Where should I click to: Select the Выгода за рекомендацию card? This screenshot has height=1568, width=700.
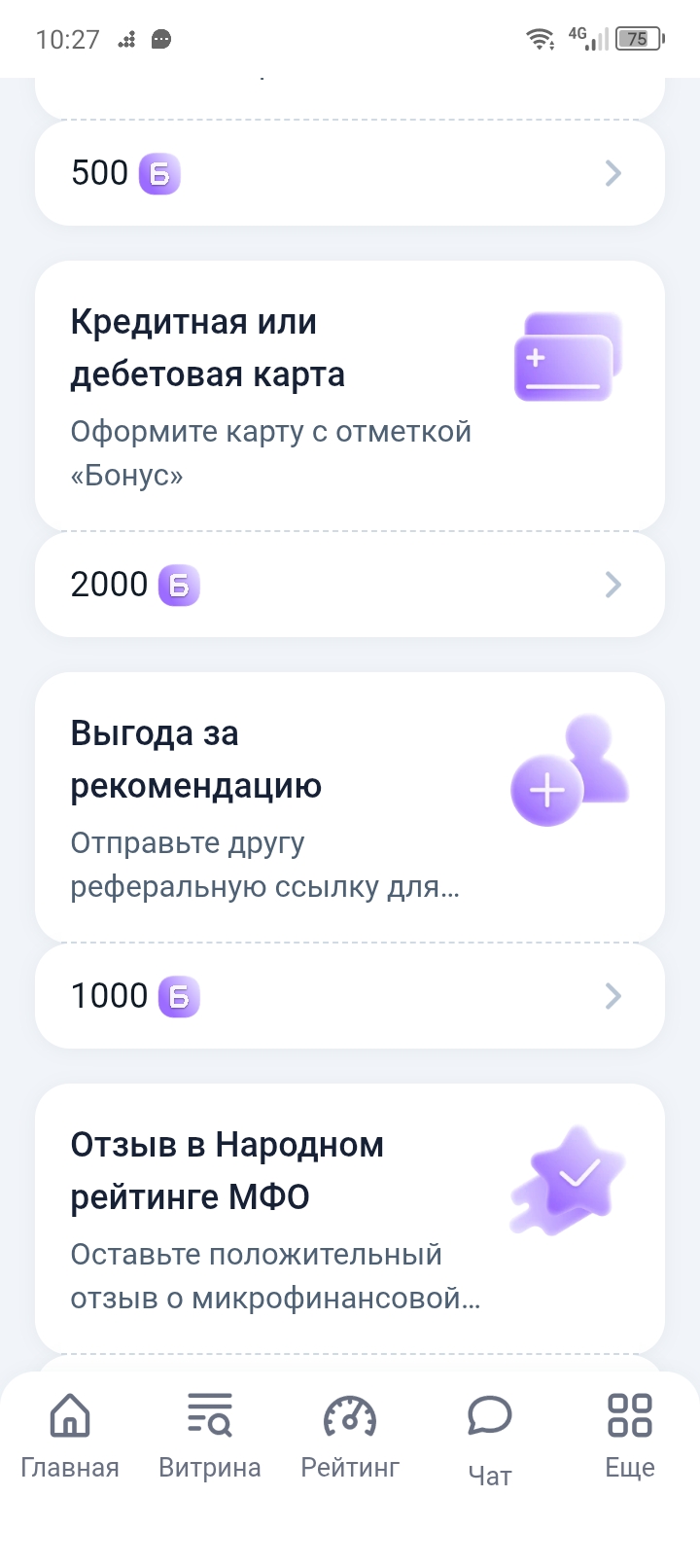point(350,807)
